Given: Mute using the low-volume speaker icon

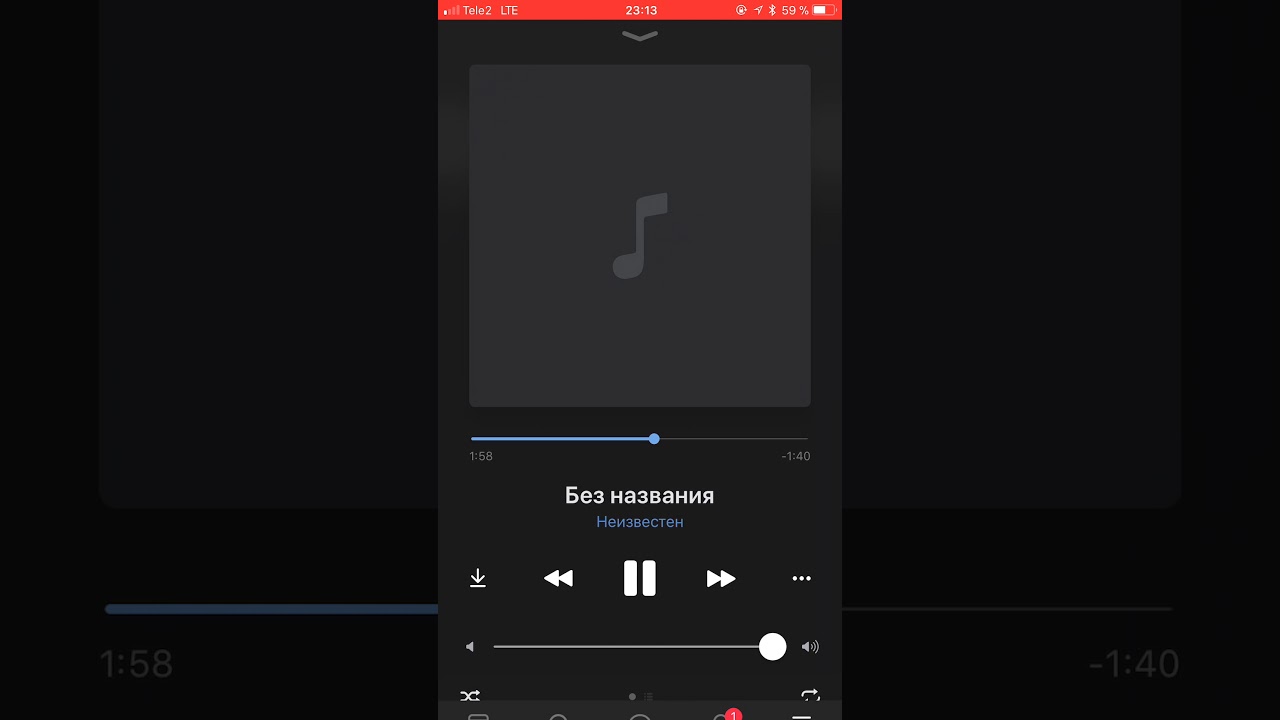Looking at the screenshot, I should (x=470, y=647).
